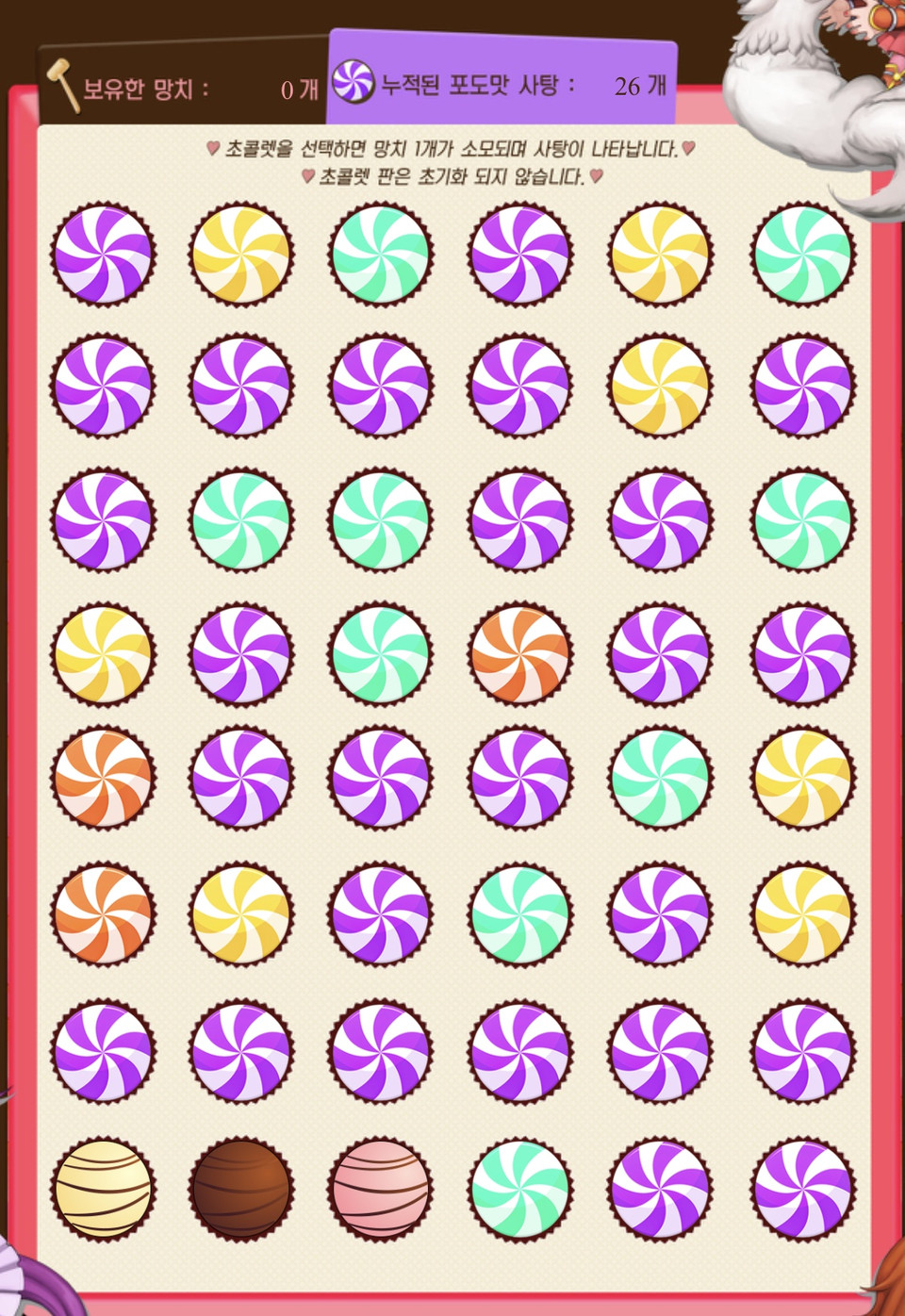Break open the dark brown chocolate
The height and width of the screenshot is (1316, 905).
[241, 1188]
